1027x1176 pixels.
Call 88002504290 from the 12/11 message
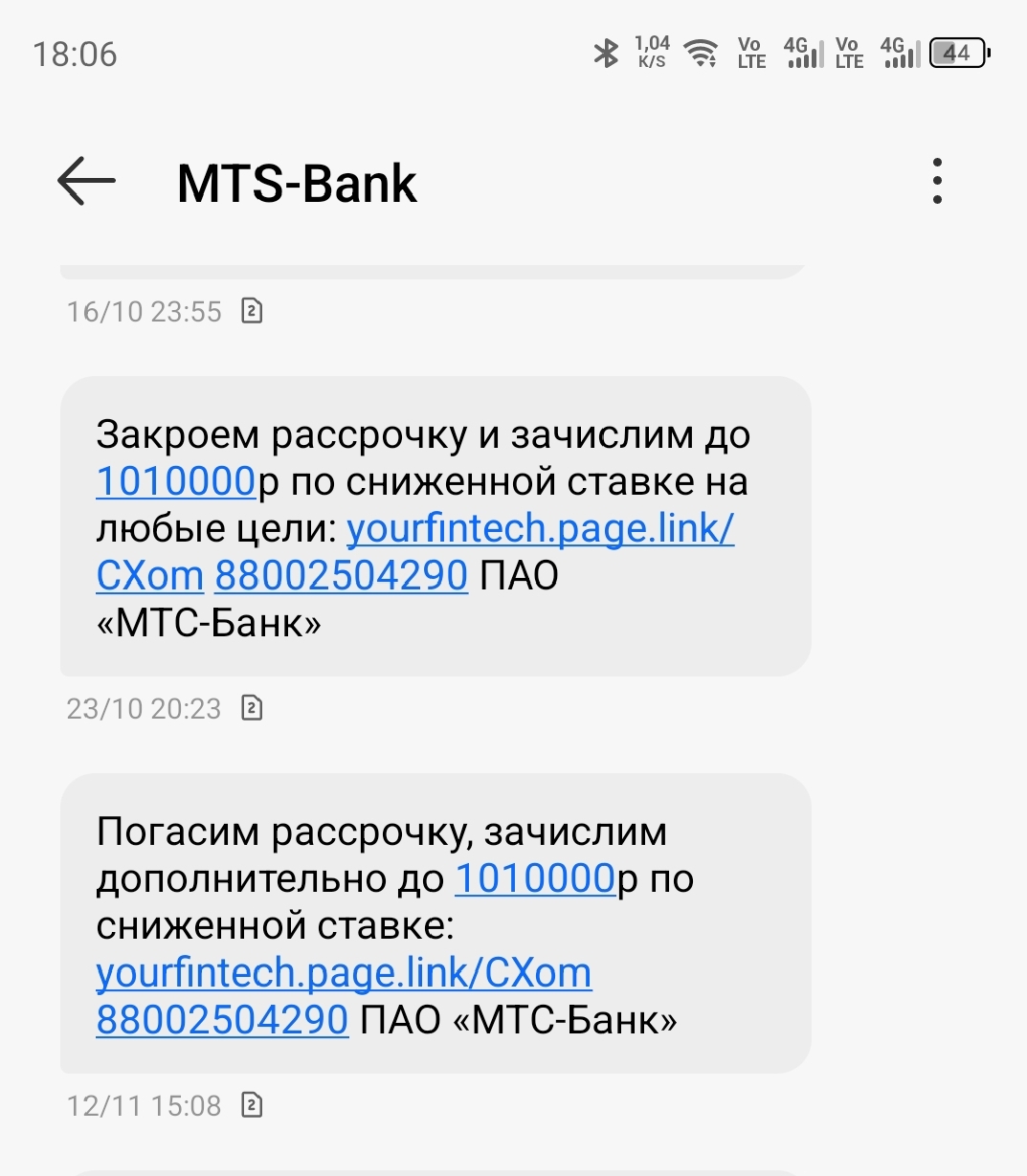222,1020
